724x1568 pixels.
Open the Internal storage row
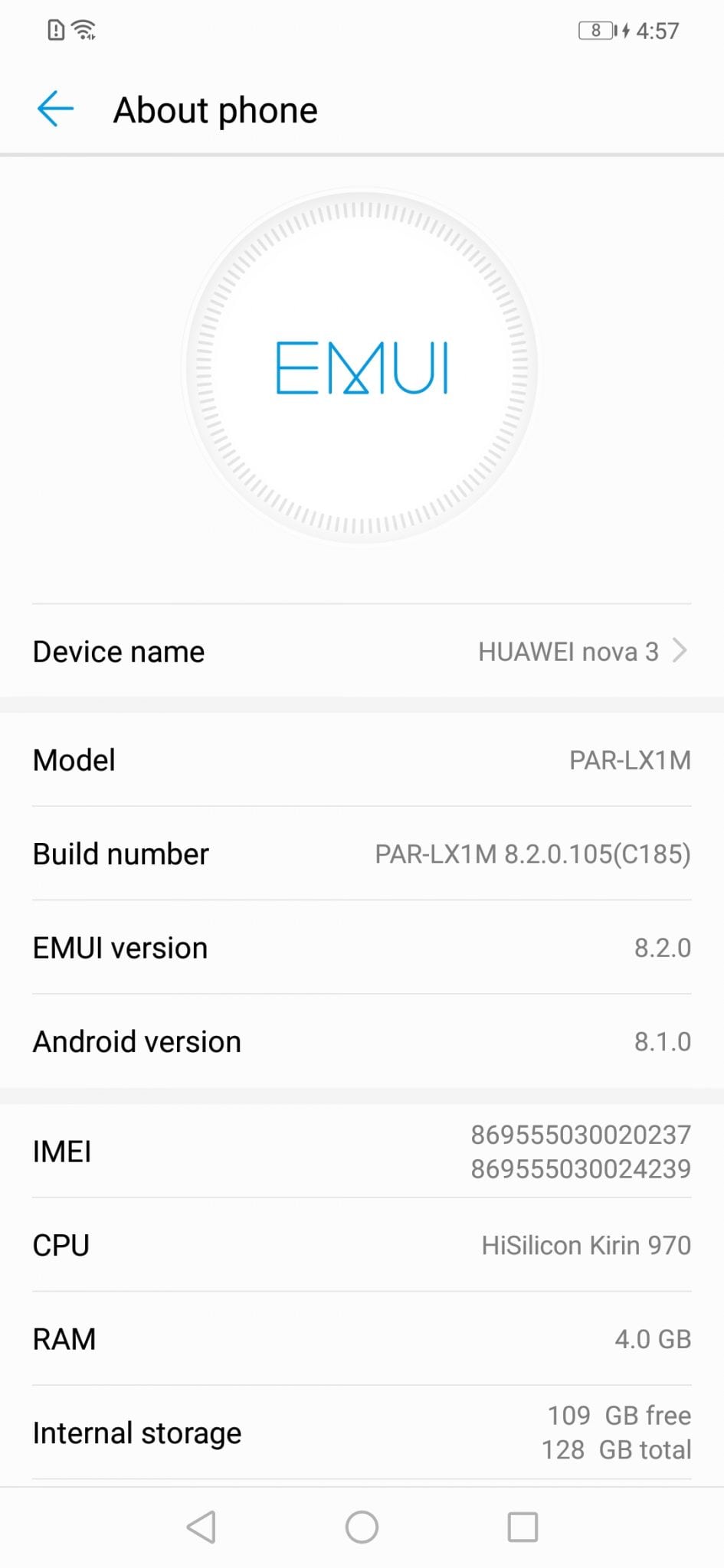(362, 1432)
